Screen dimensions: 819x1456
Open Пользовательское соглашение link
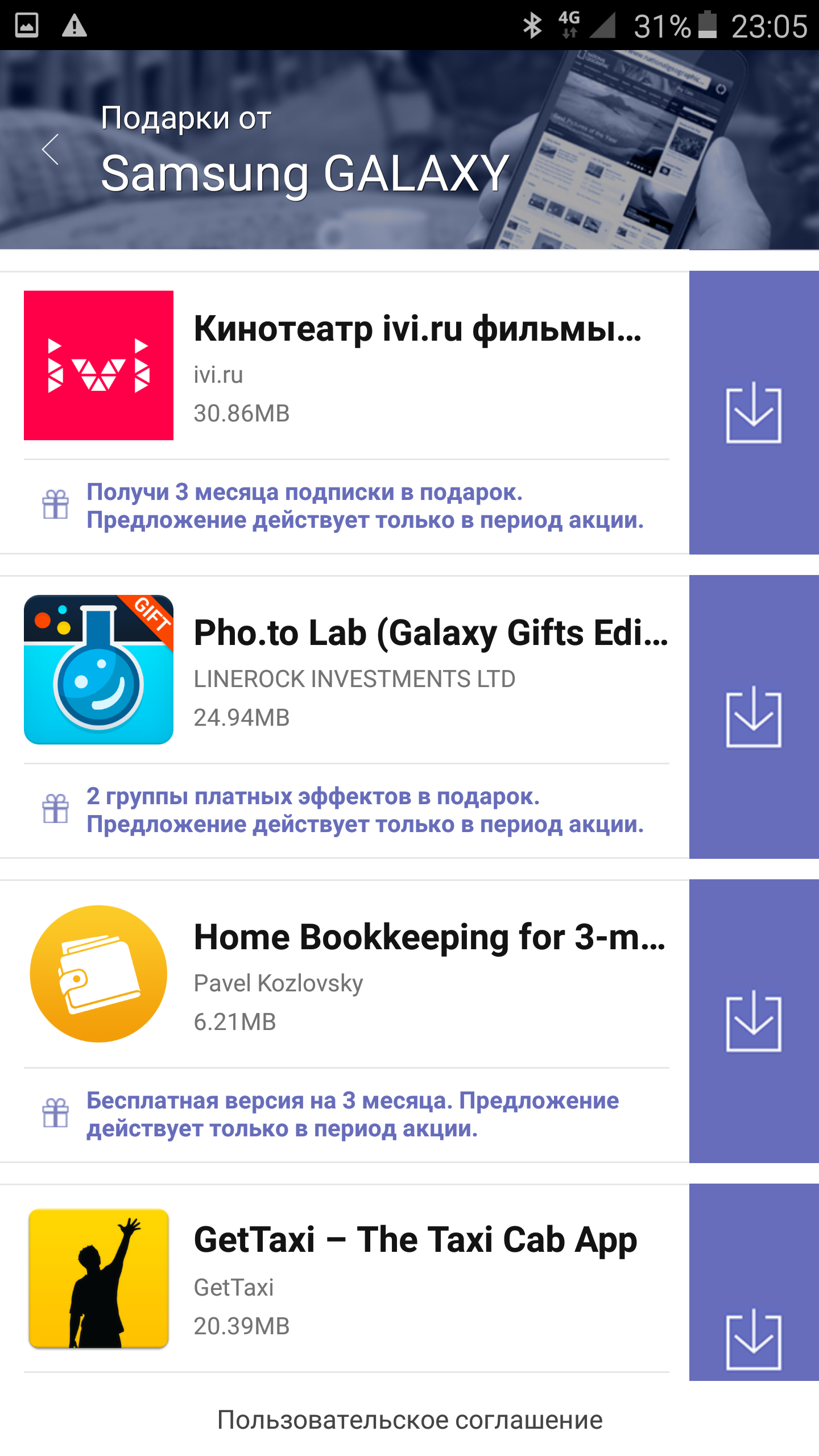click(x=409, y=1420)
